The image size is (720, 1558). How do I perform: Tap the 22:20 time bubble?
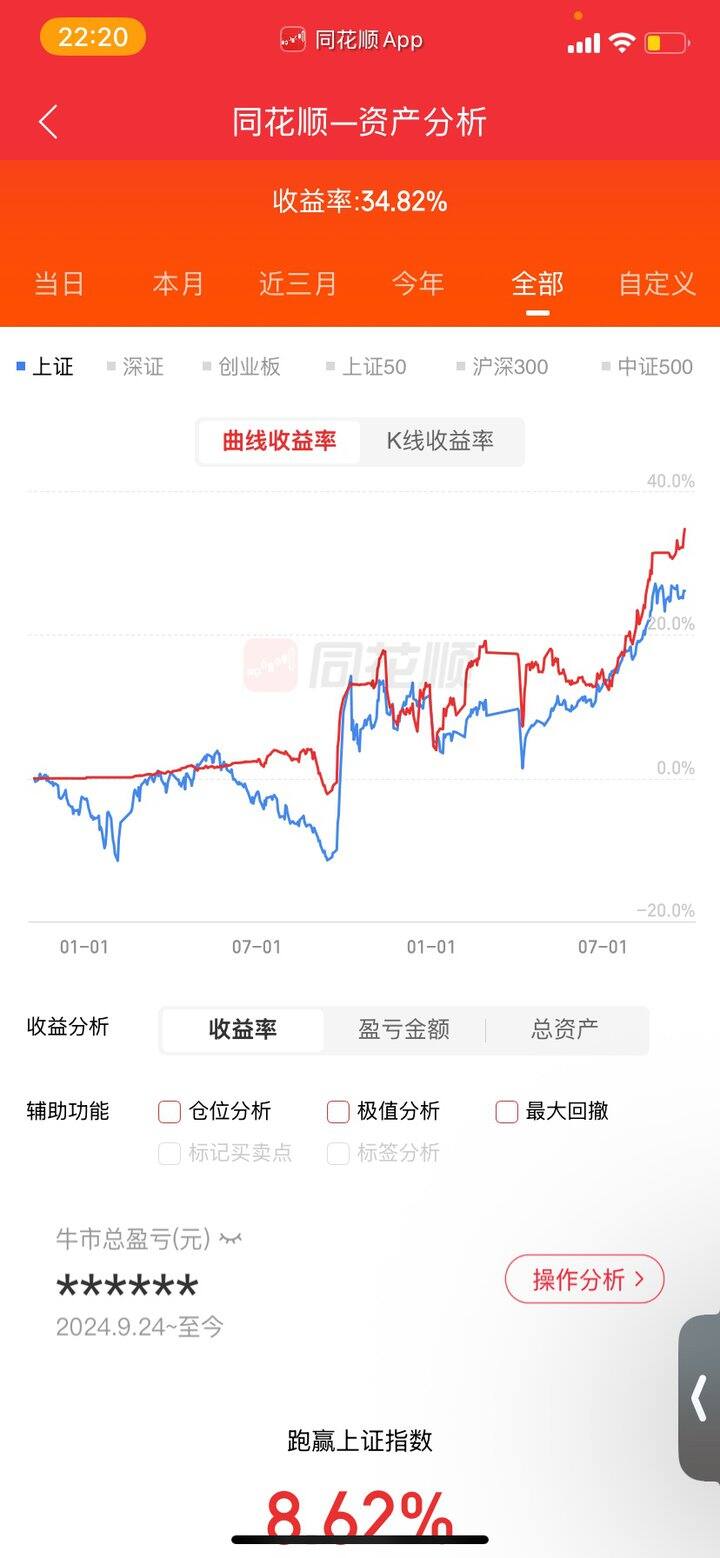93,37
